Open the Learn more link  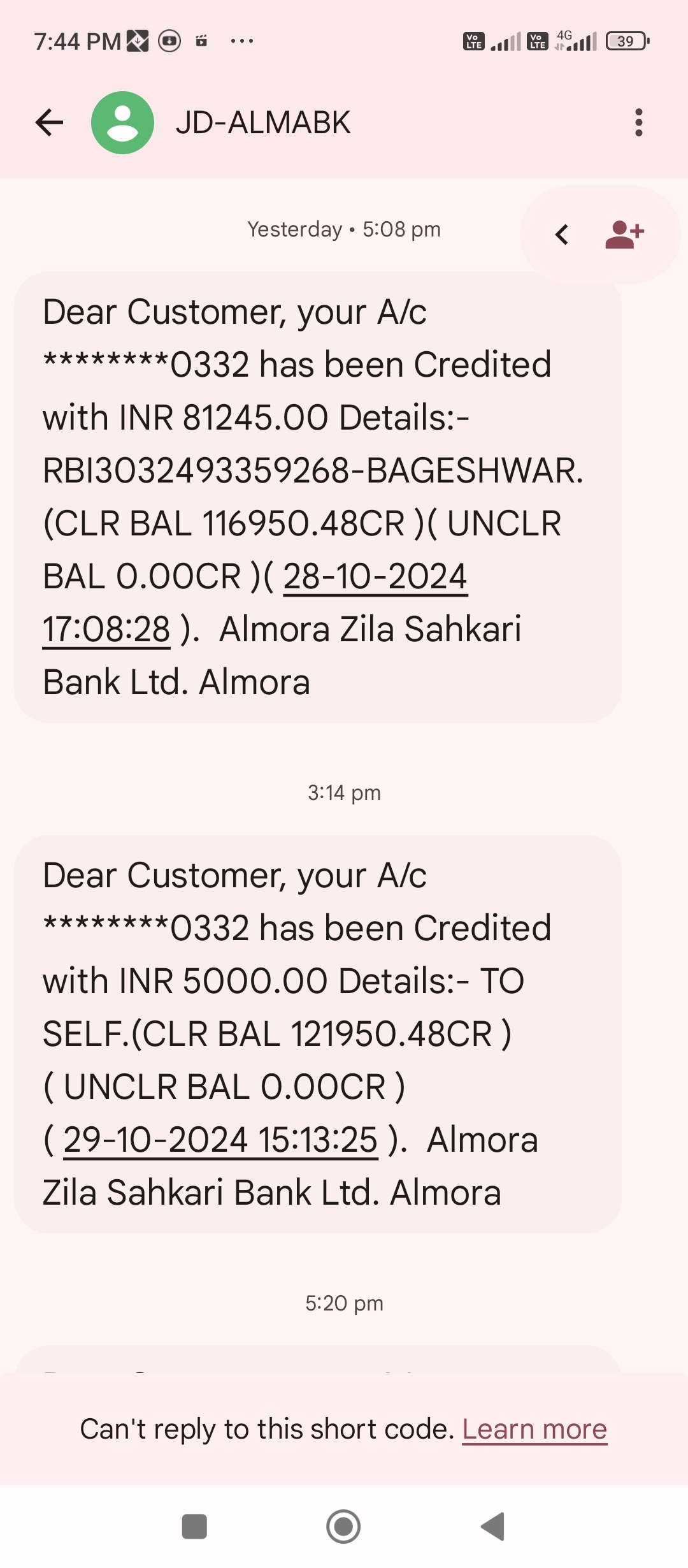(534, 1429)
